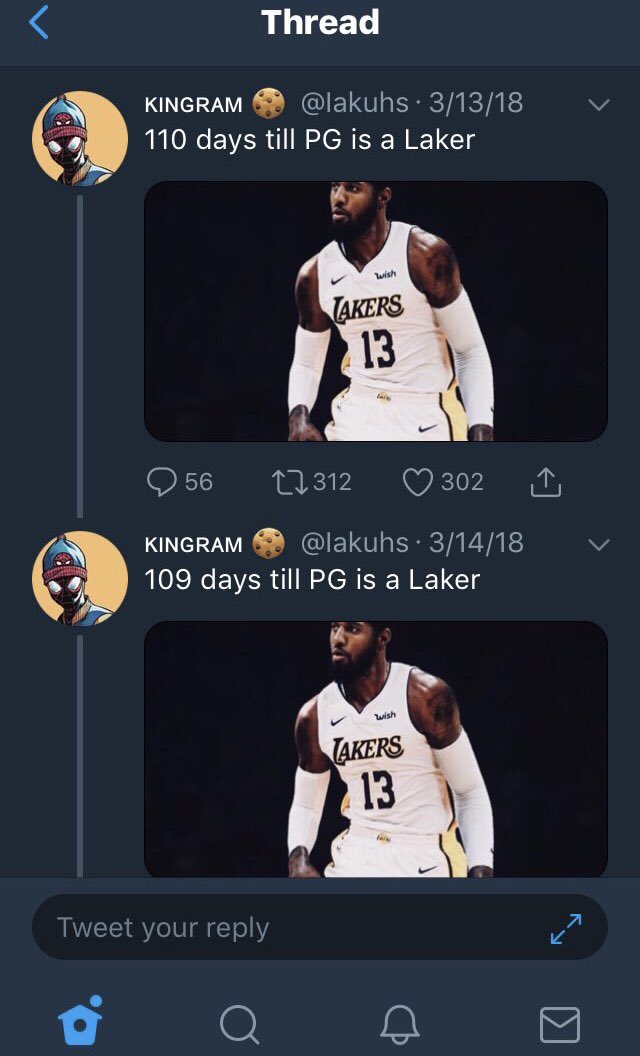This screenshot has height=1056, width=640.
Task: Open the Messages envelope tab
Action: [x=559, y=1024]
